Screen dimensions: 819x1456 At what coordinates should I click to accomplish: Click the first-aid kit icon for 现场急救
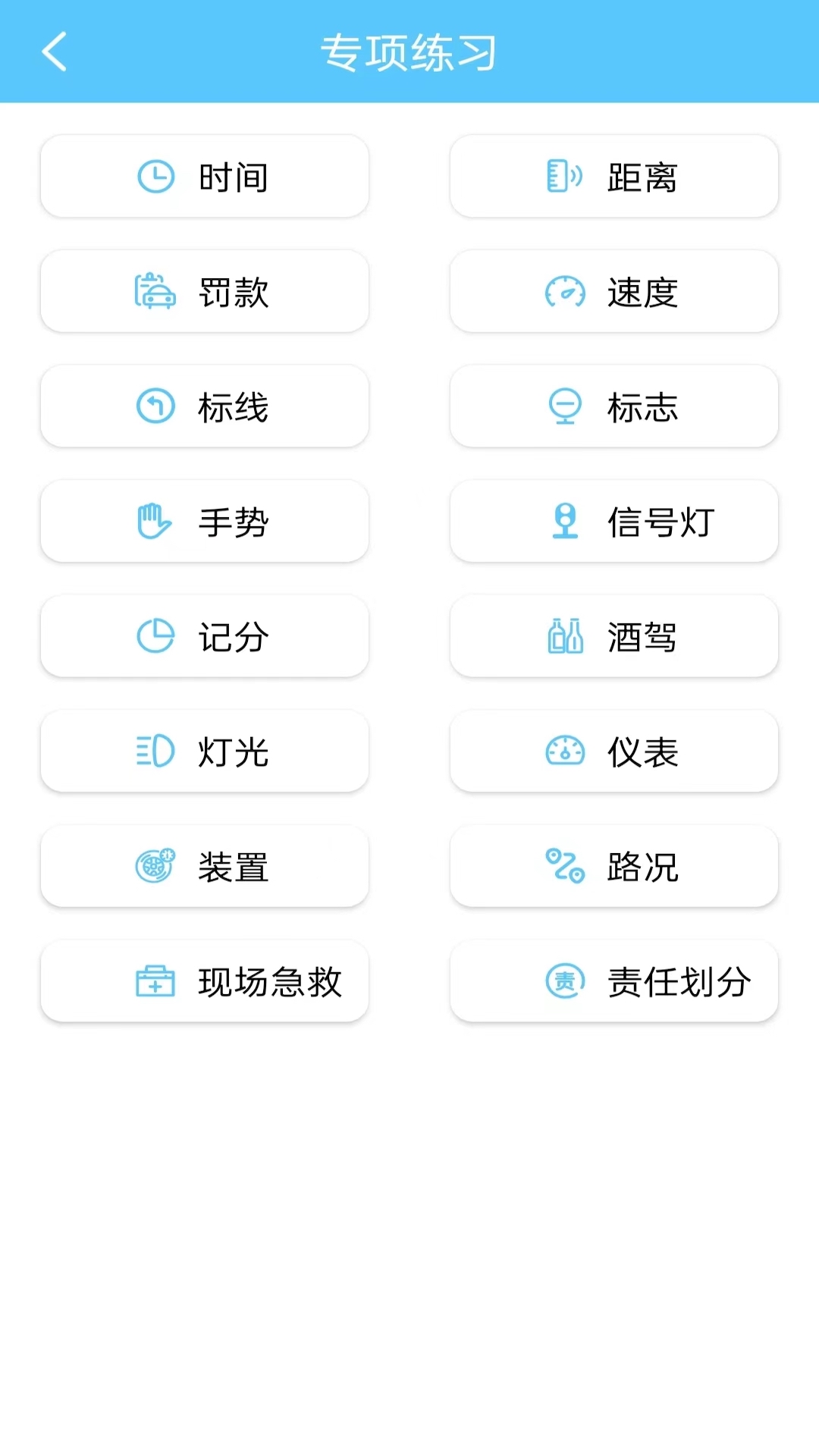[154, 982]
